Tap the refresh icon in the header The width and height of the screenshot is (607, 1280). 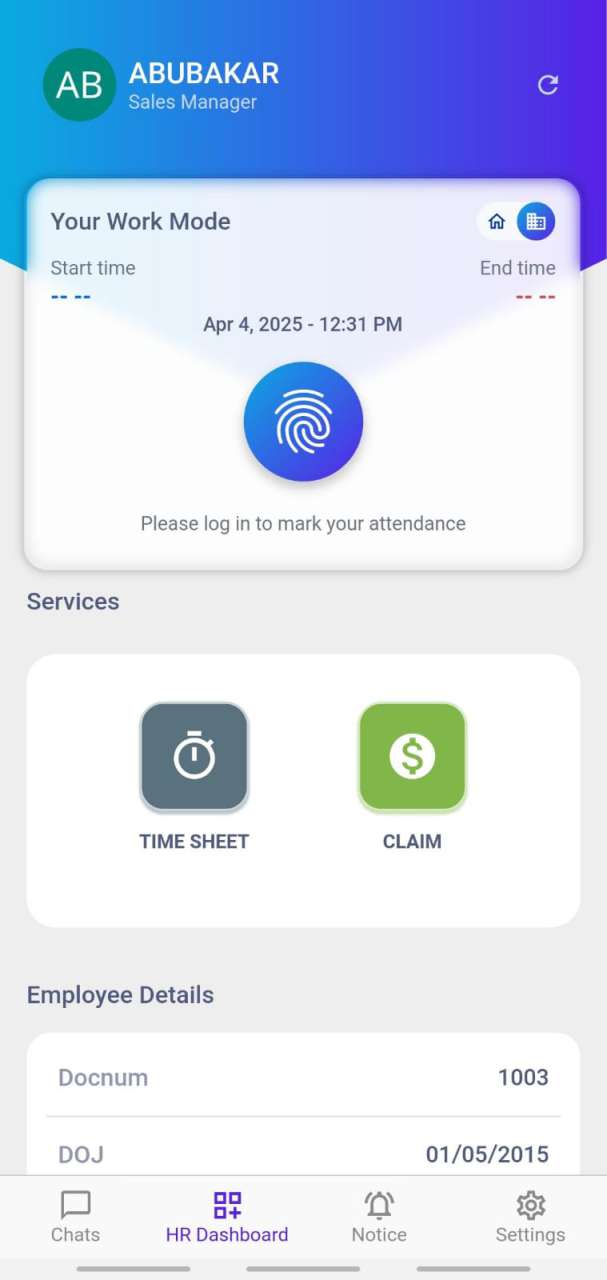(x=547, y=85)
